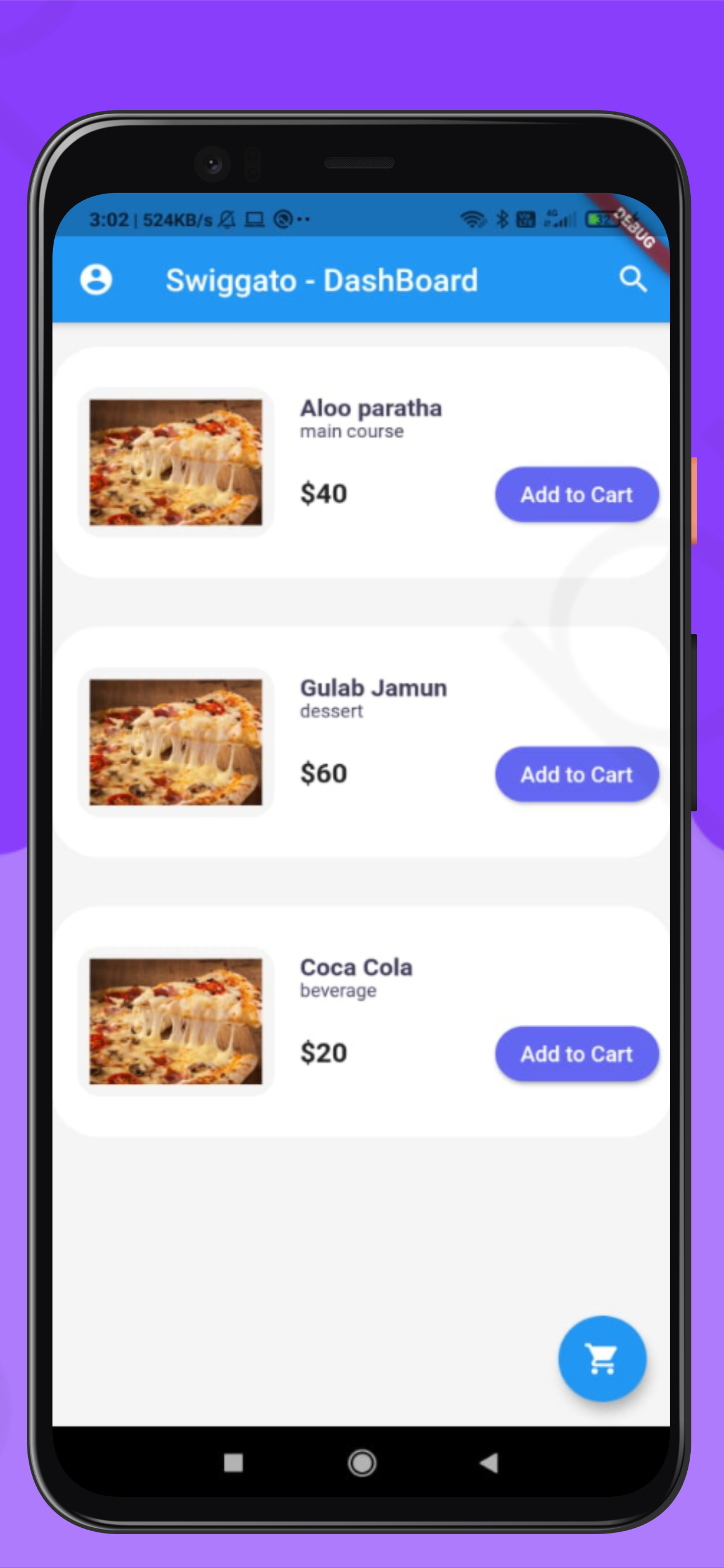Image resolution: width=724 pixels, height=1568 pixels.
Task: Add Coca Cola to cart
Action: tap(576, 1053)
